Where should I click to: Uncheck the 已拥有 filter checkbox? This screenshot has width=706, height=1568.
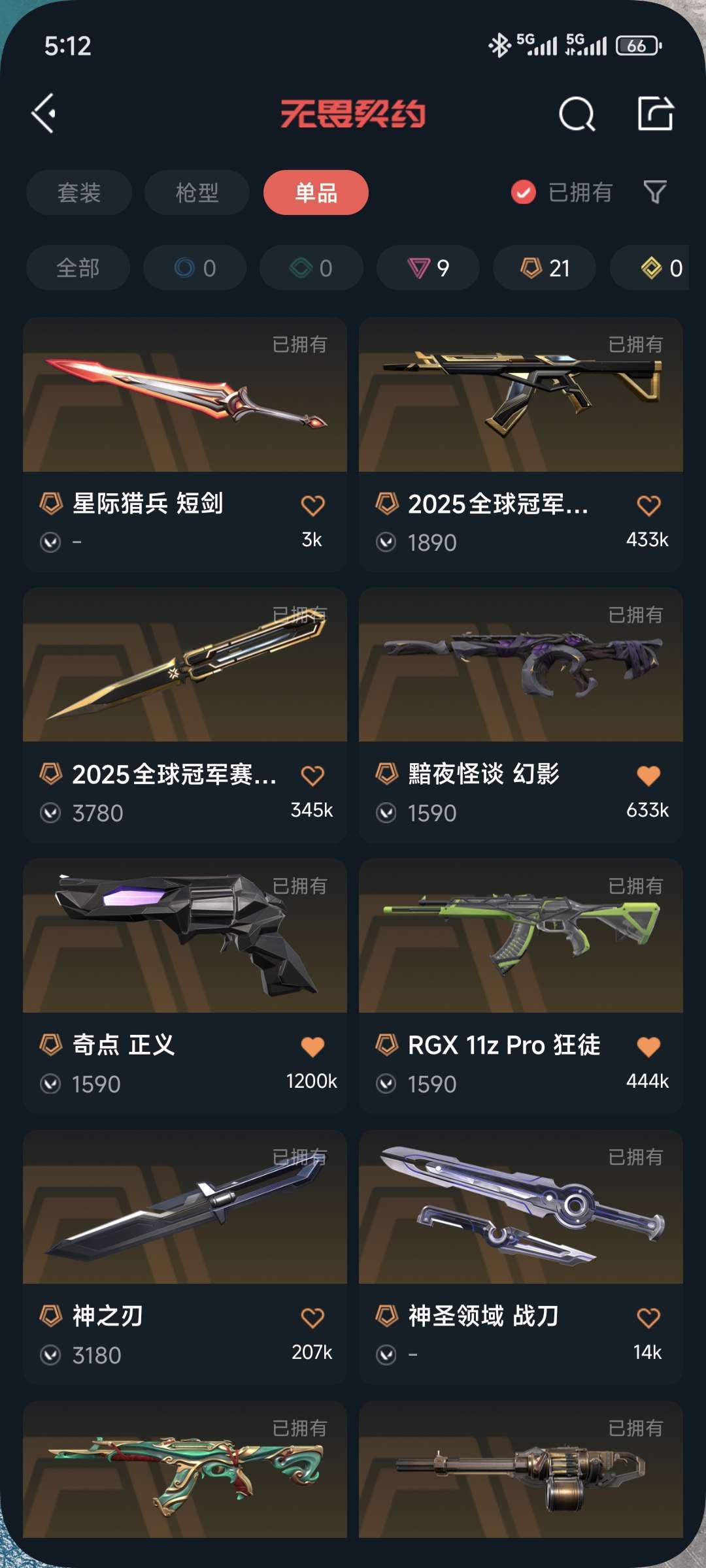524,193
